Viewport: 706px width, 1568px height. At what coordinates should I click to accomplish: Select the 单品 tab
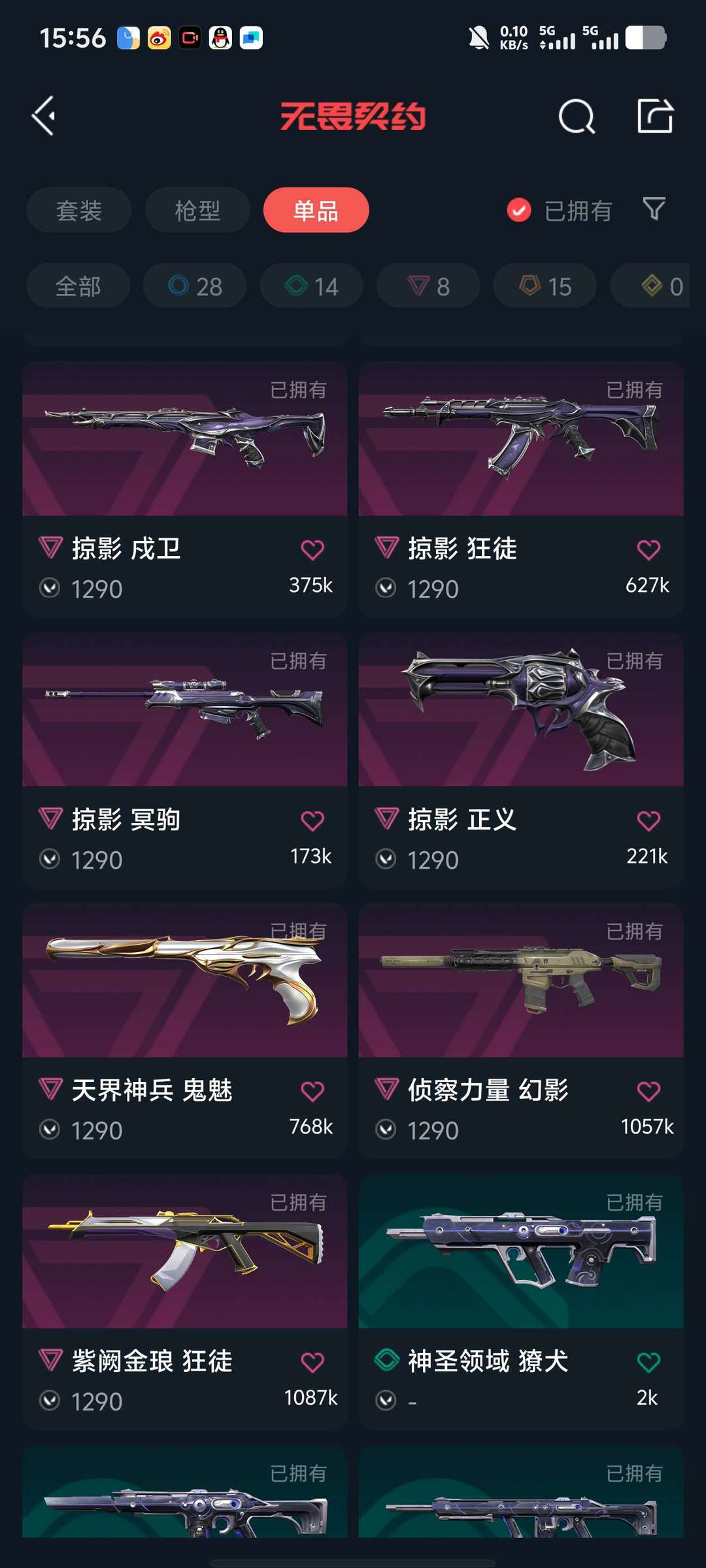tap(316, 210)
